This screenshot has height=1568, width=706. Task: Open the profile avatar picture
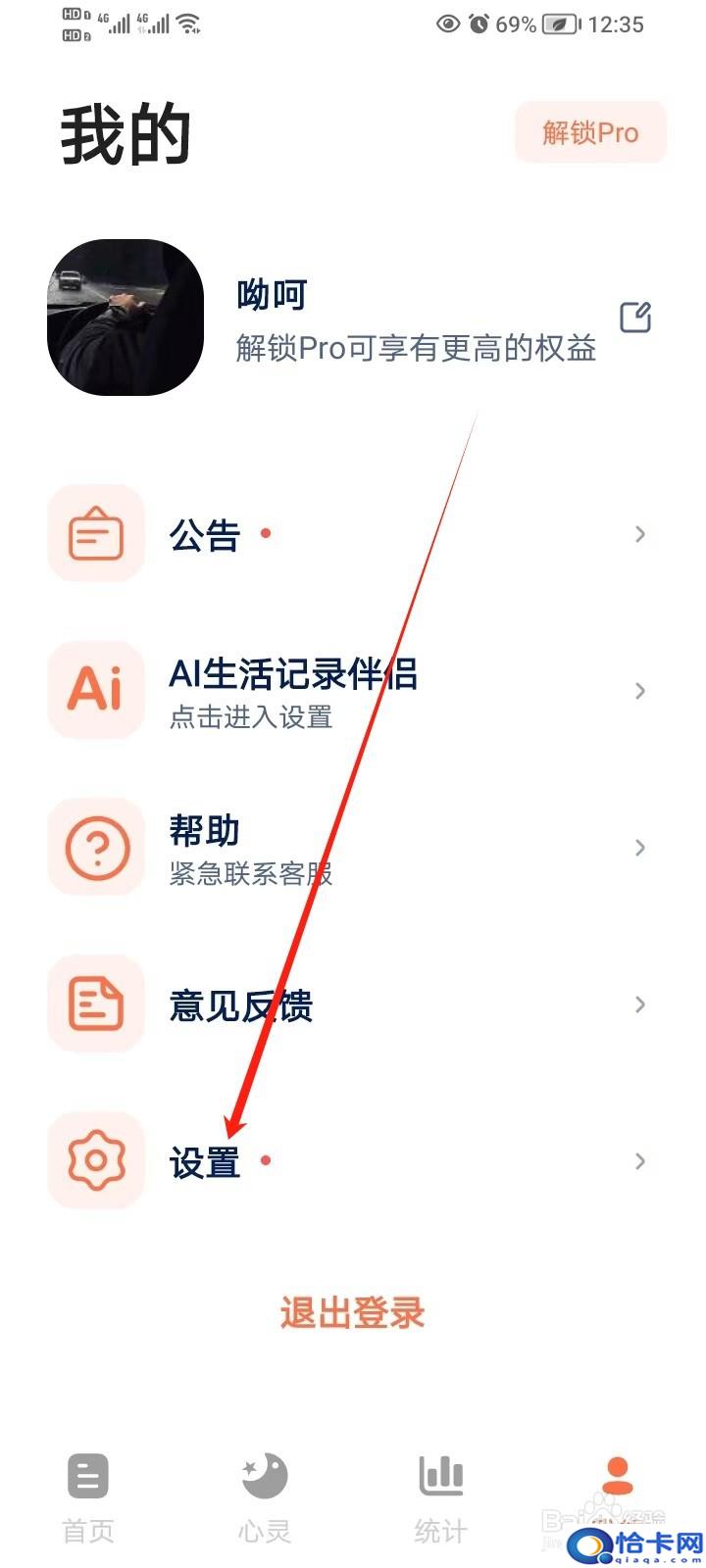tap(126, 318)
